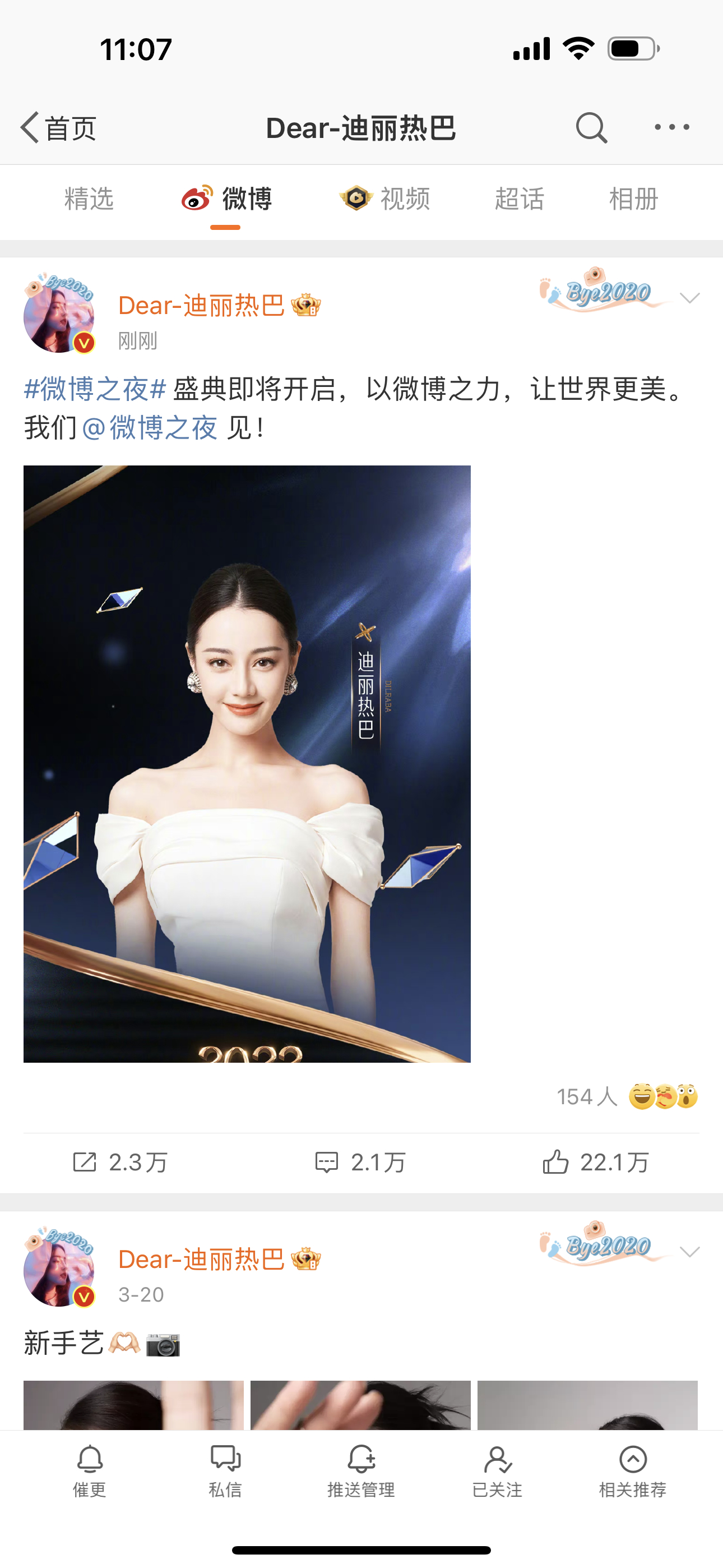Switch to the 超话 tab

pos(519,199)
